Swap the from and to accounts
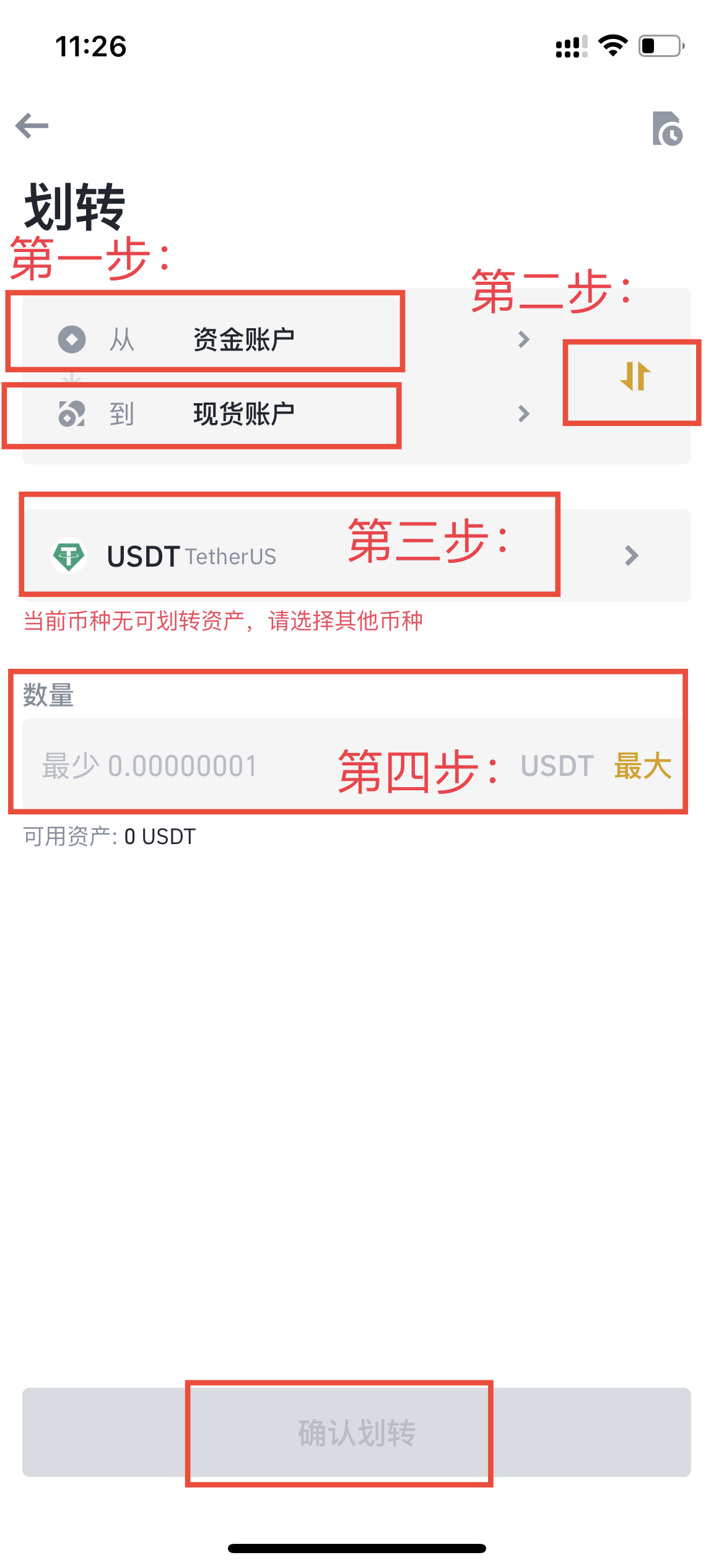 (x=635, y=377)
